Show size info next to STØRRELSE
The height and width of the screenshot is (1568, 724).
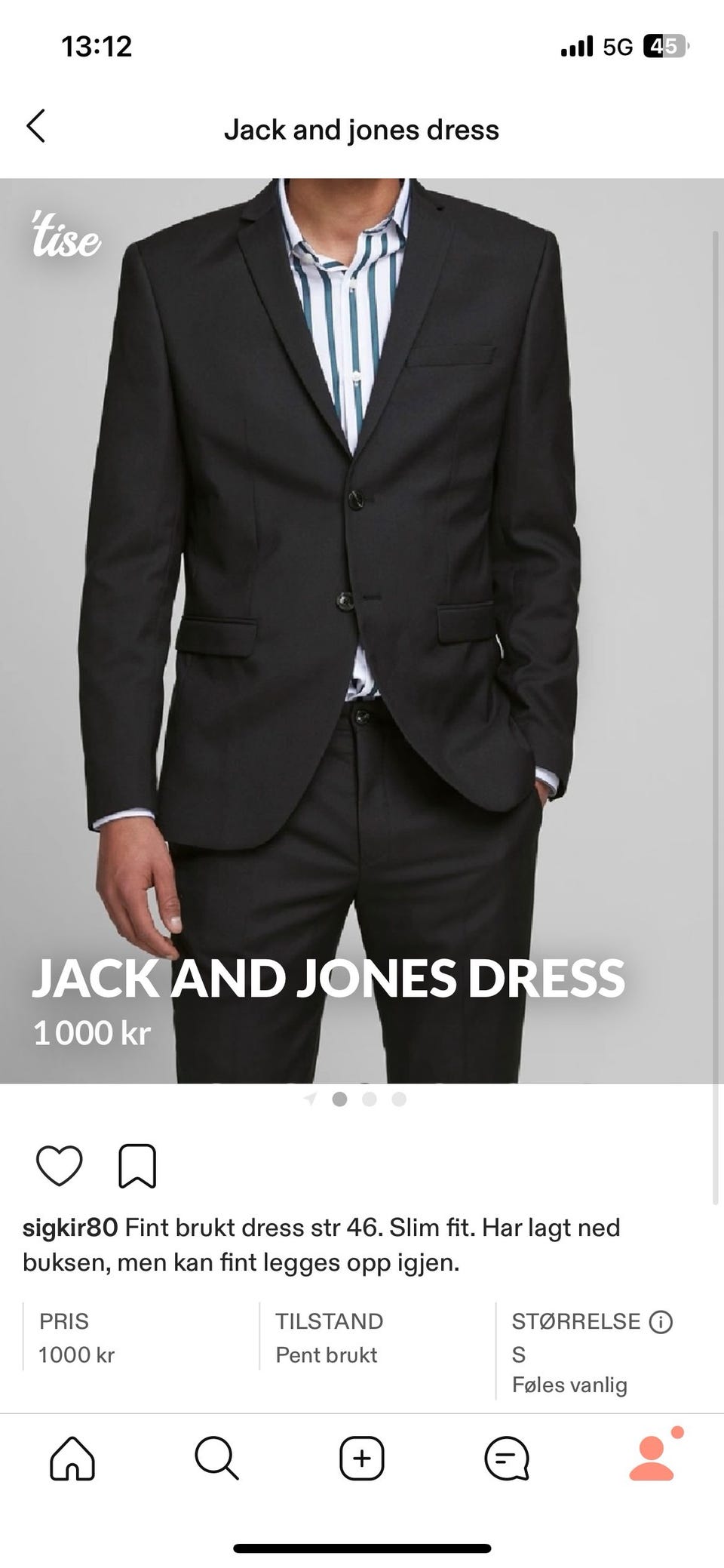coord(661,1321)
